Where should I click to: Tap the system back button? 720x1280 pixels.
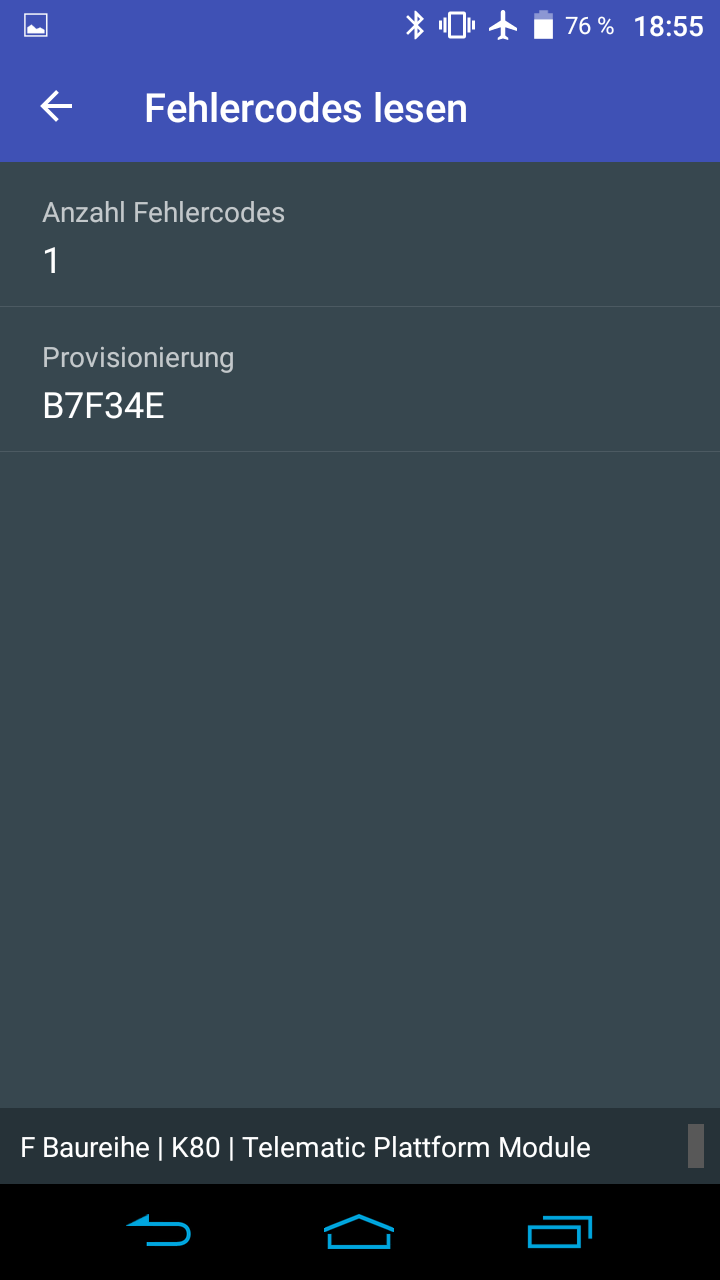point(158,1231)
